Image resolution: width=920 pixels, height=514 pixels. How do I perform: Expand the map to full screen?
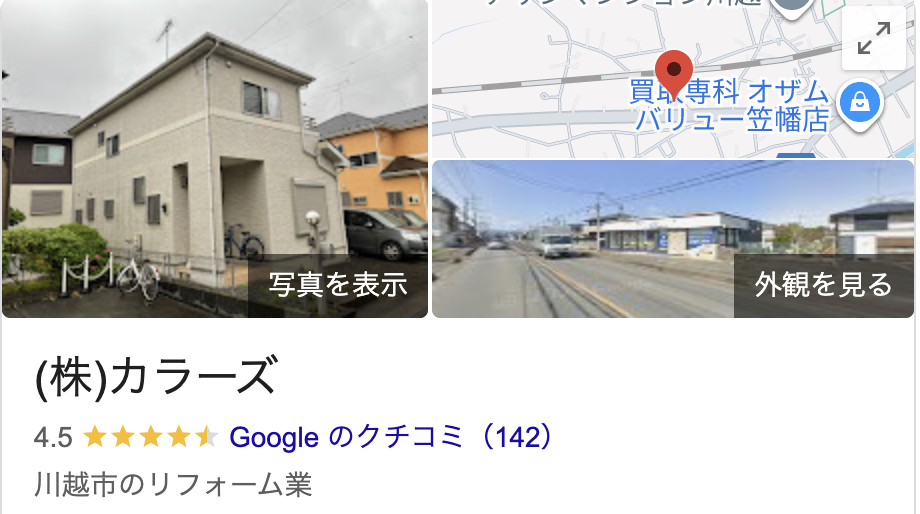click(874, 40)
